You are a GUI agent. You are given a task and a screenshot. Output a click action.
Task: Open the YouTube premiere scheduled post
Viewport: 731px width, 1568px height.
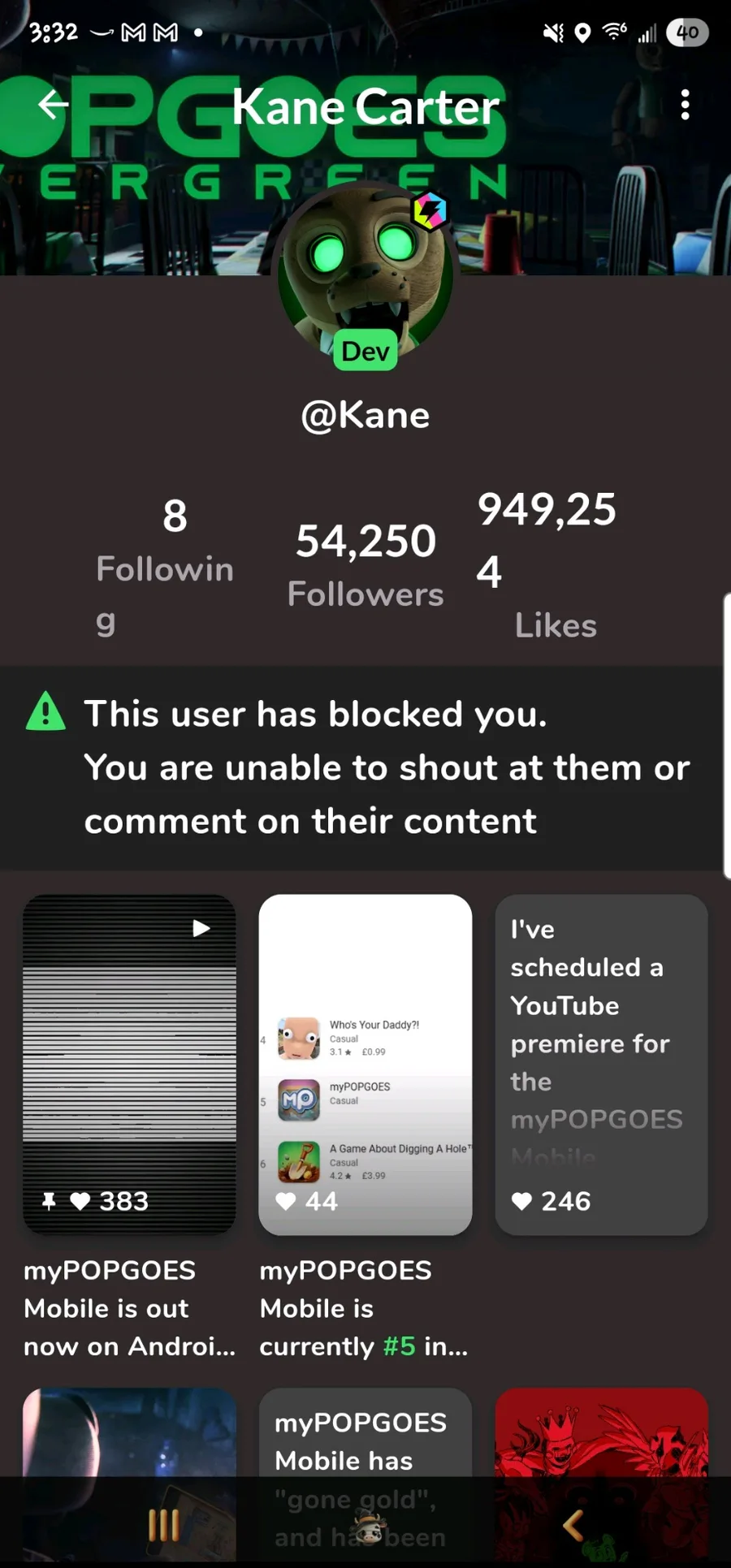point(601,1064)
